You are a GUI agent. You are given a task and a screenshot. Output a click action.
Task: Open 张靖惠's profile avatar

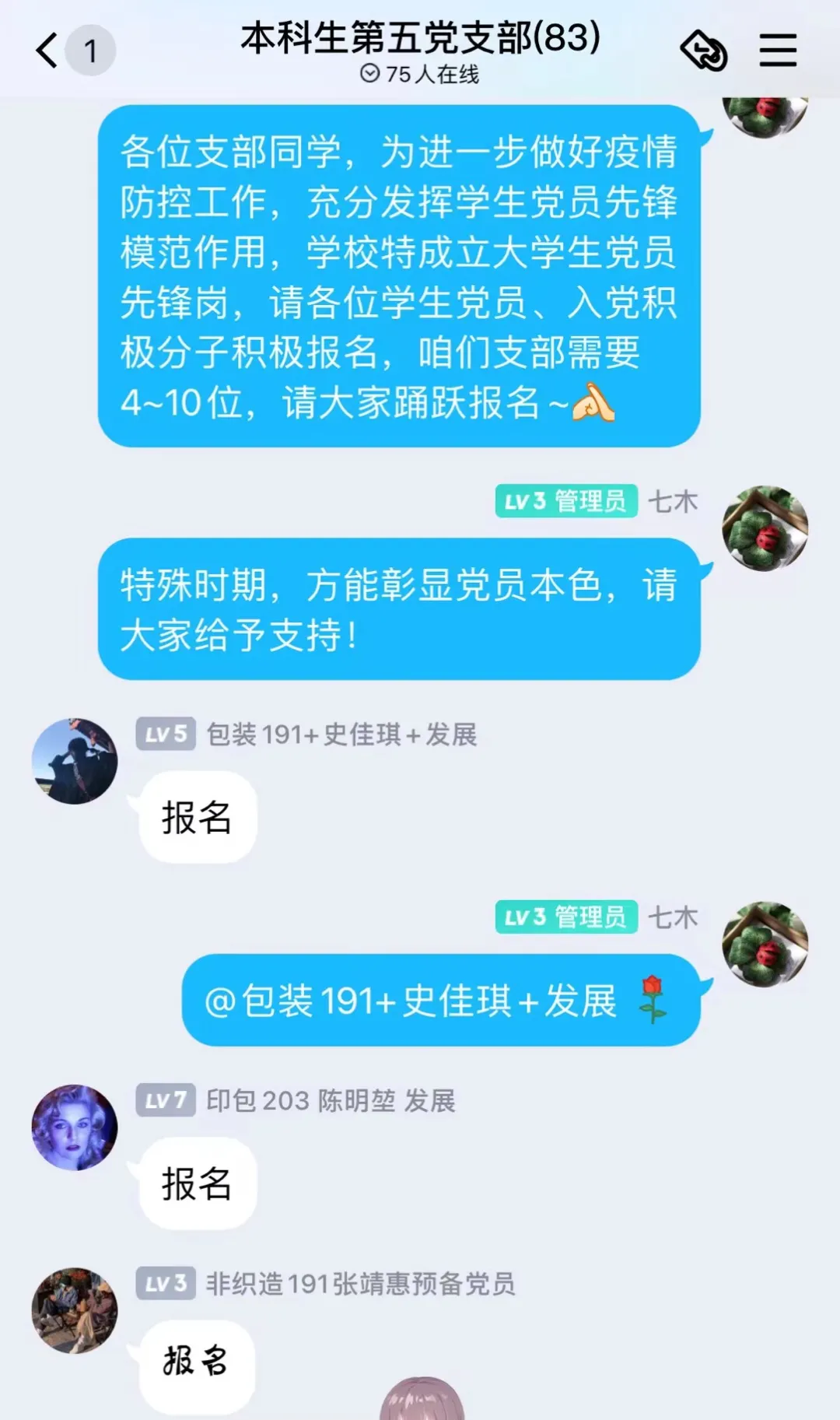pos(75,1310)
